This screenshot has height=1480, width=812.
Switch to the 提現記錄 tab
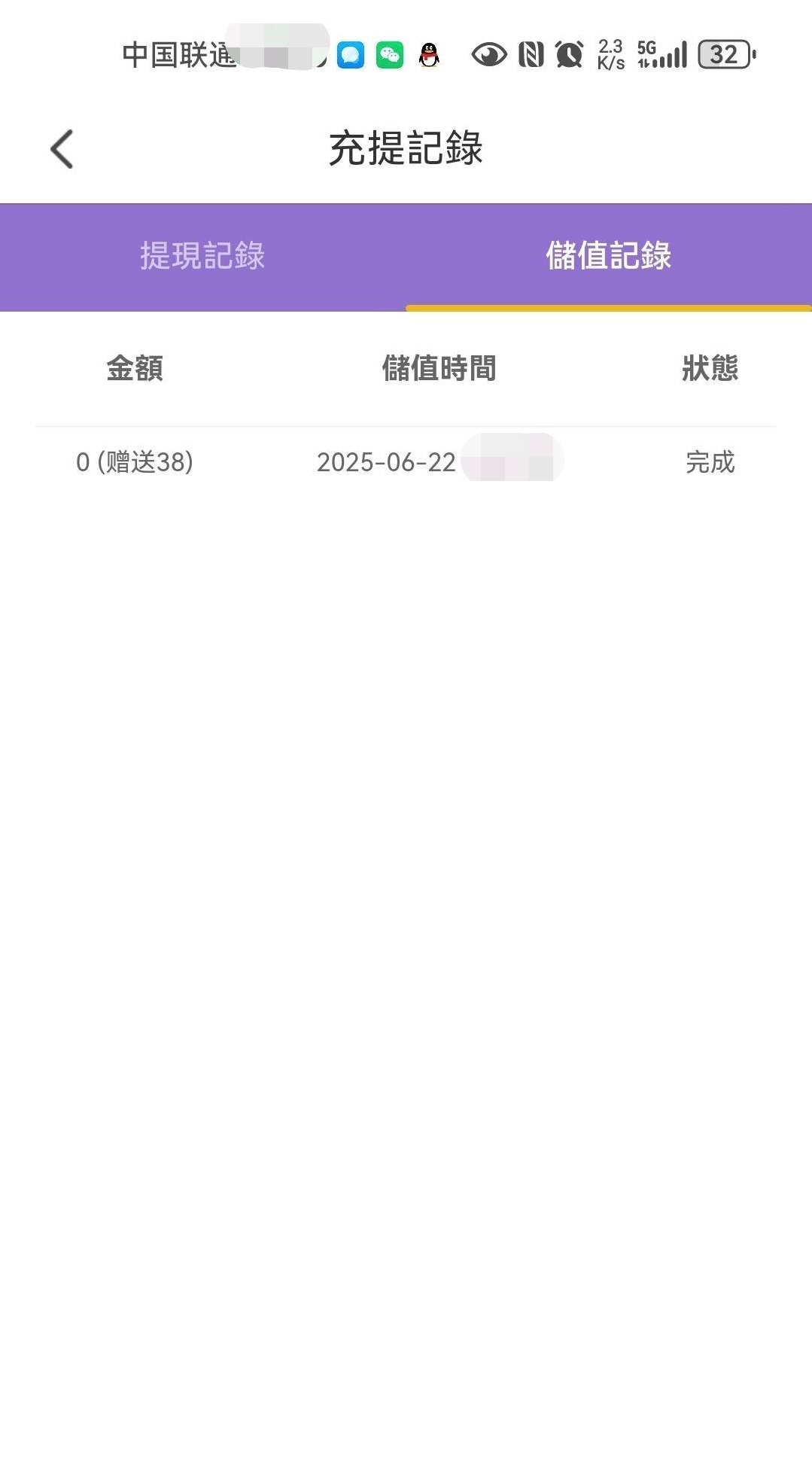tap(202, 256)
